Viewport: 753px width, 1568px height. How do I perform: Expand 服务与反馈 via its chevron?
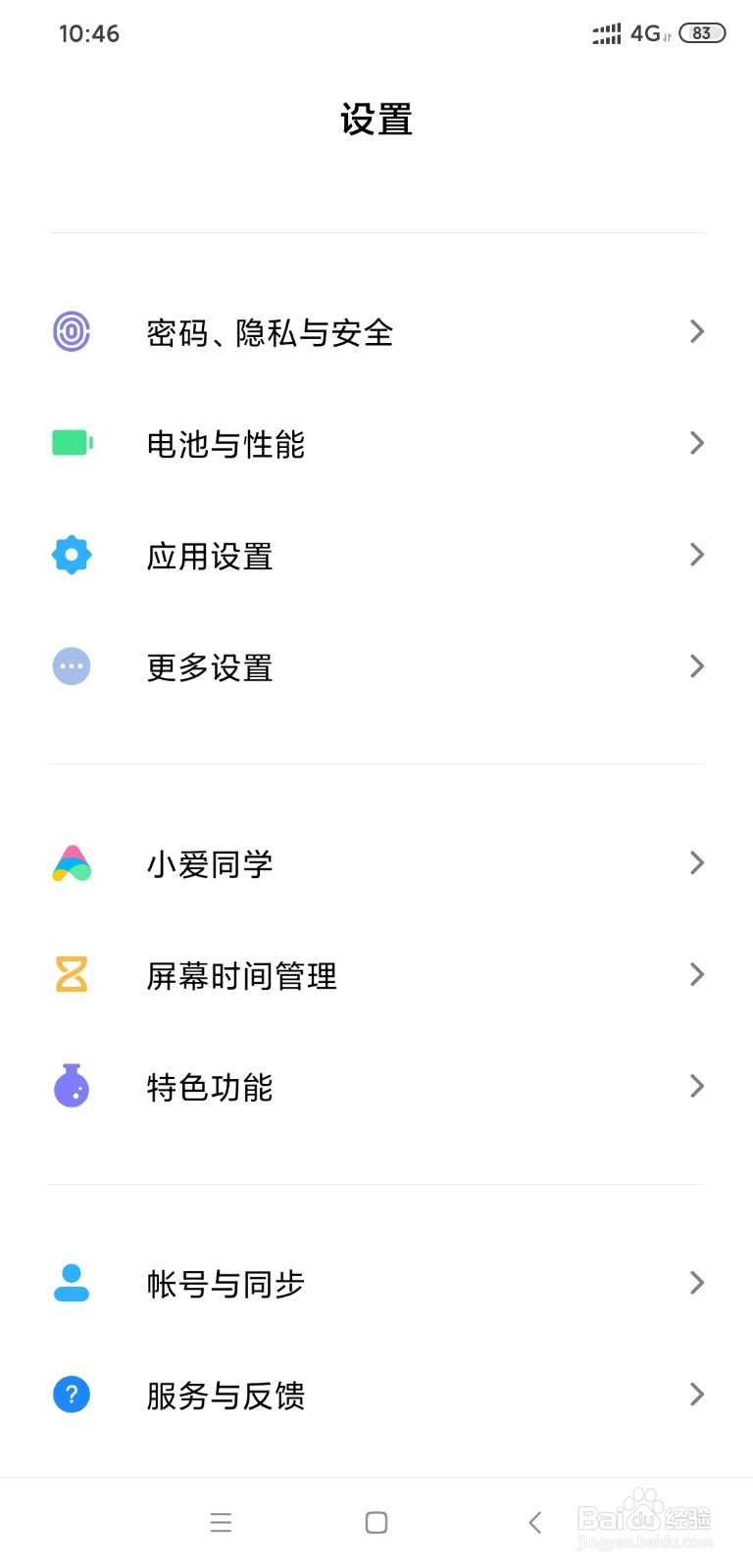pos(696,1394)
